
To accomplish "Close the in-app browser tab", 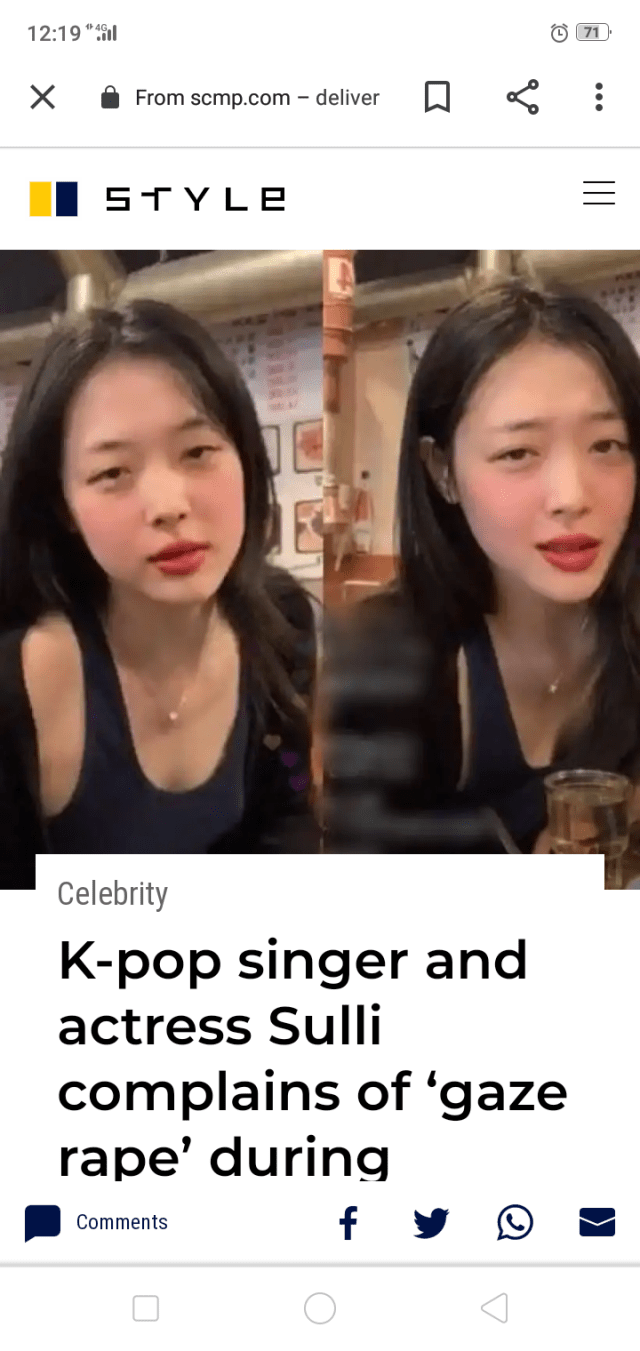I will tap(42, 97).
